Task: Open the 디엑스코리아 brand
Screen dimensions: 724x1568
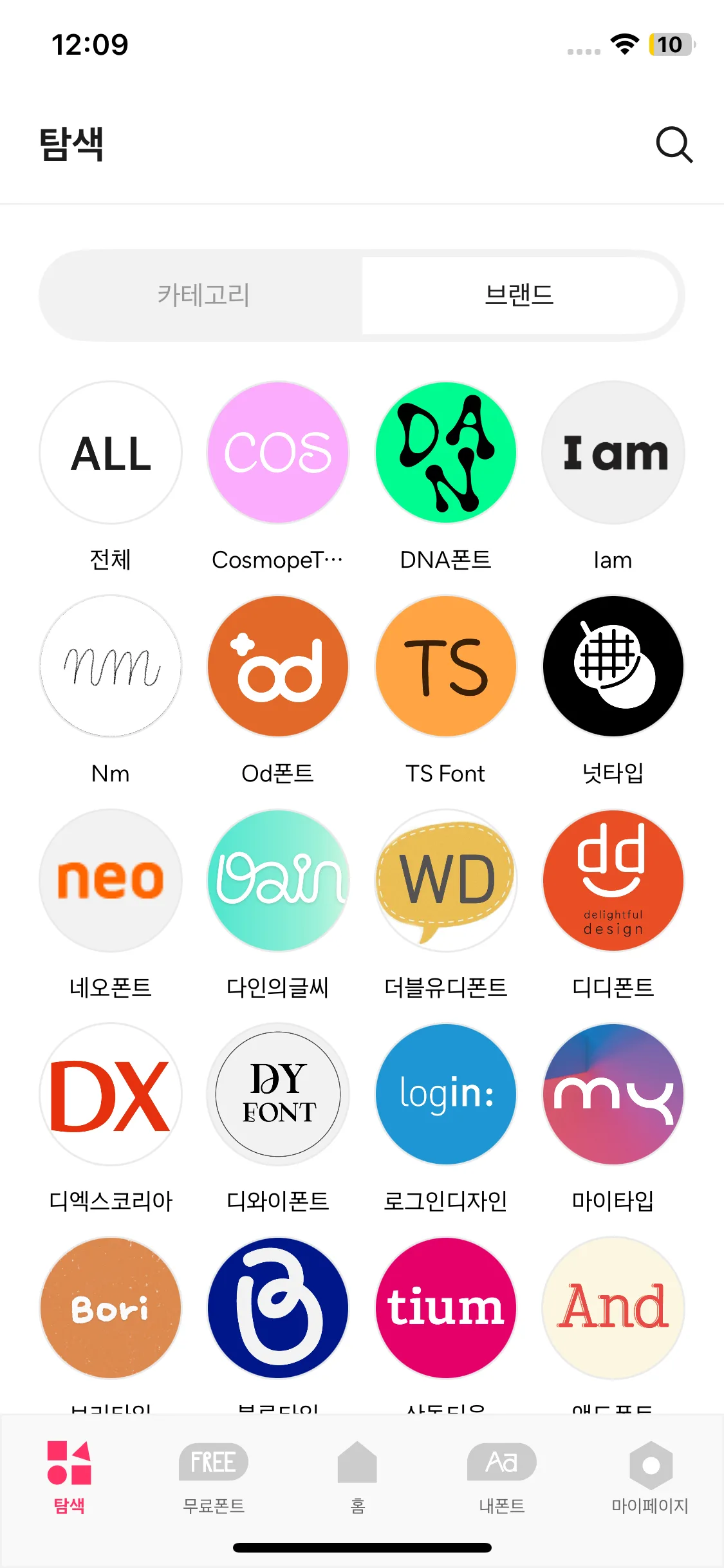Action: (x=111, y=1094)
